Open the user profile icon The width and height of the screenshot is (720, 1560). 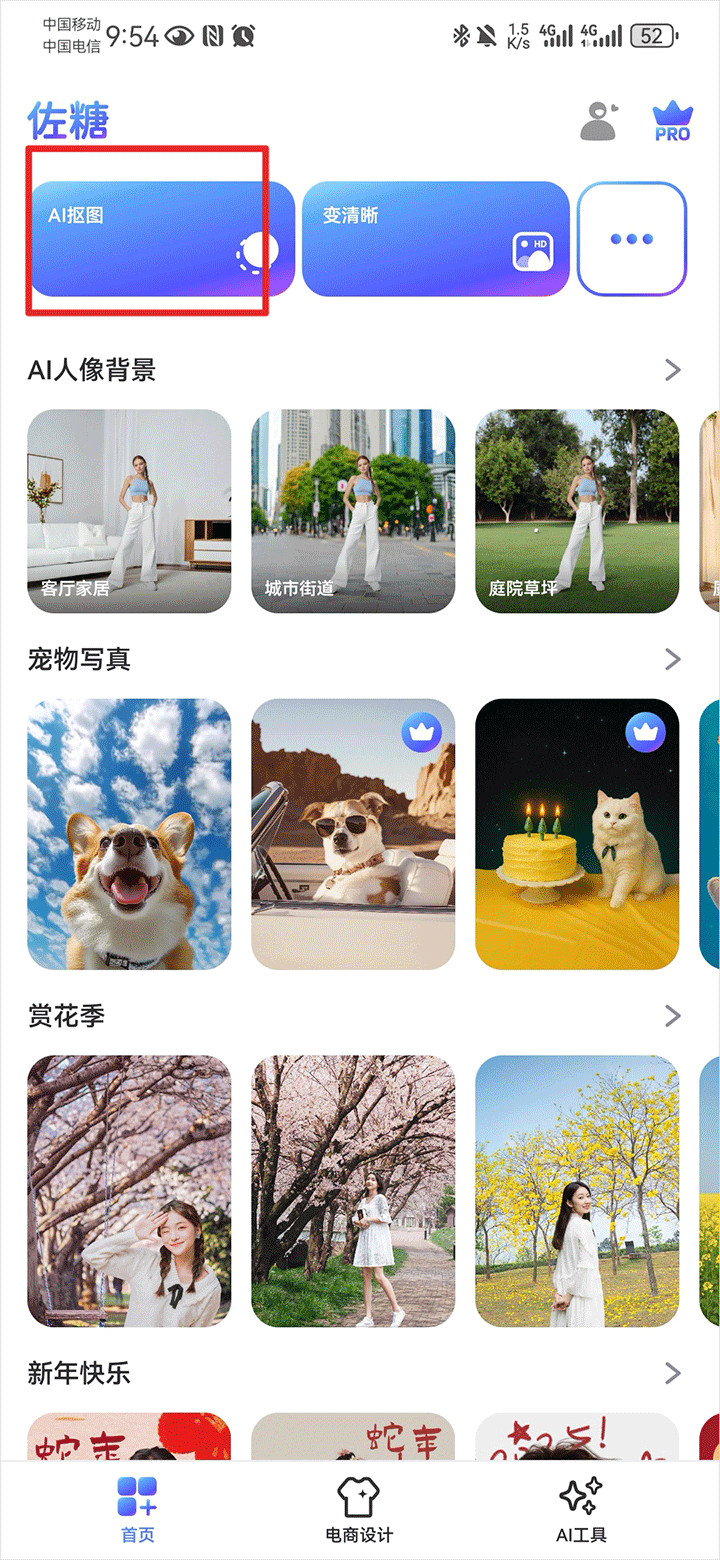[x=599, y=122]
